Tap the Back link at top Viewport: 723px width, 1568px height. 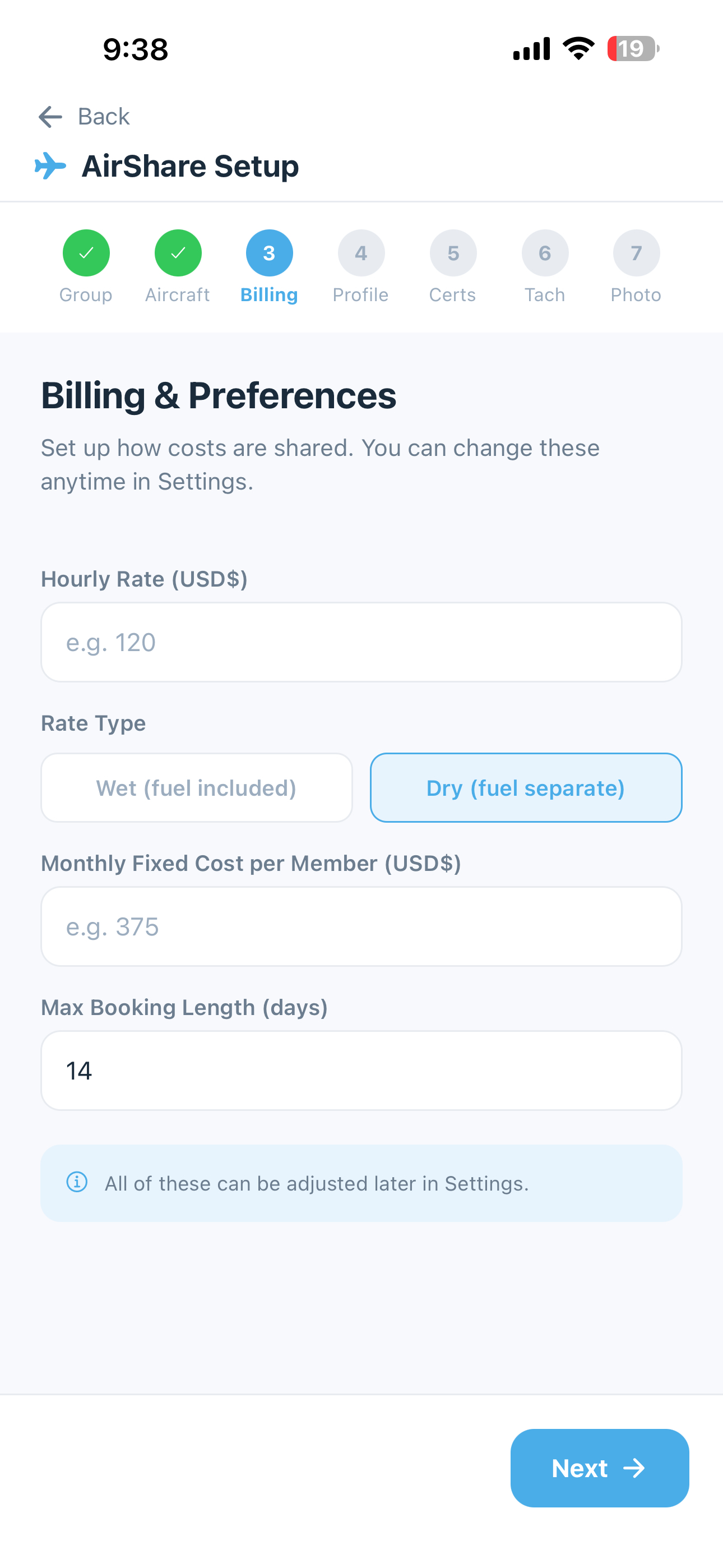102,116
